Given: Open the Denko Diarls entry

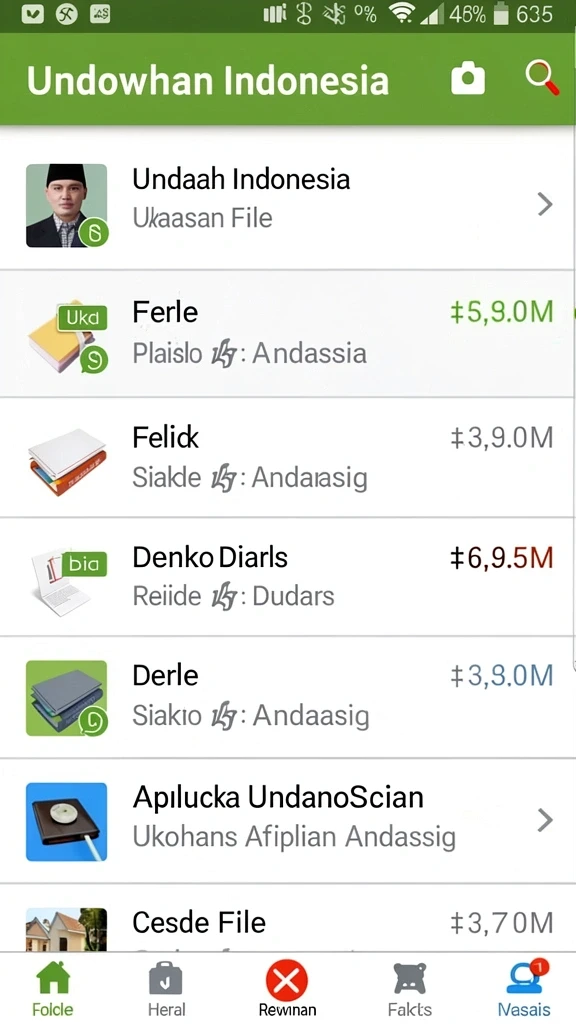Looking at the screenshot, I should pyautogui.click(x=288, y=577).
